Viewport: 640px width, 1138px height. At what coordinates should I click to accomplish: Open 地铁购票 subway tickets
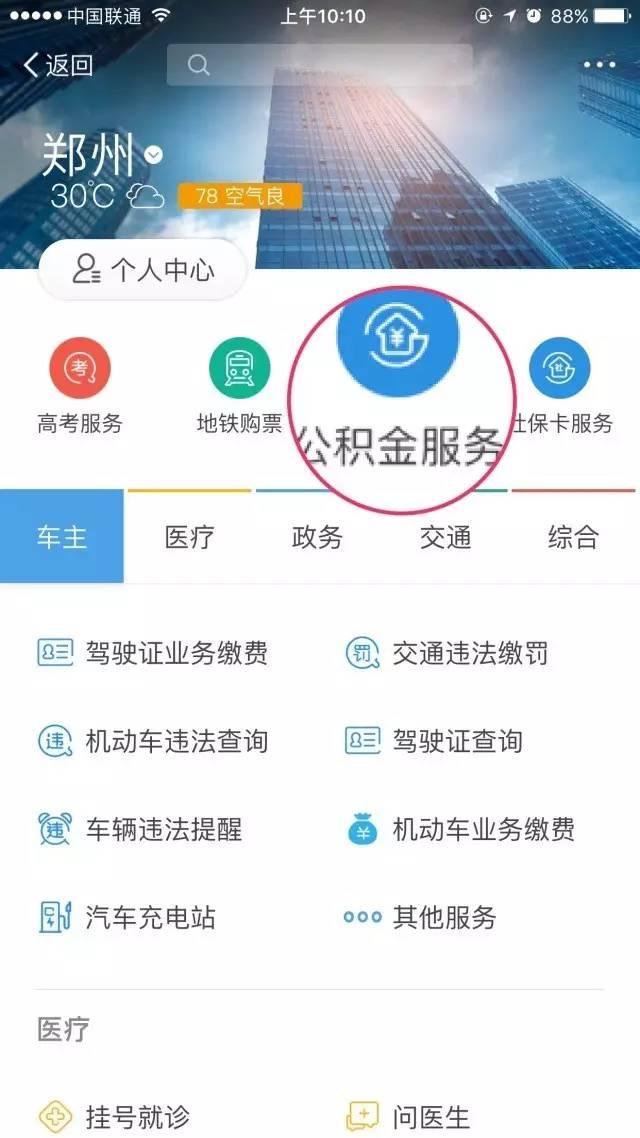pos(239,387)
